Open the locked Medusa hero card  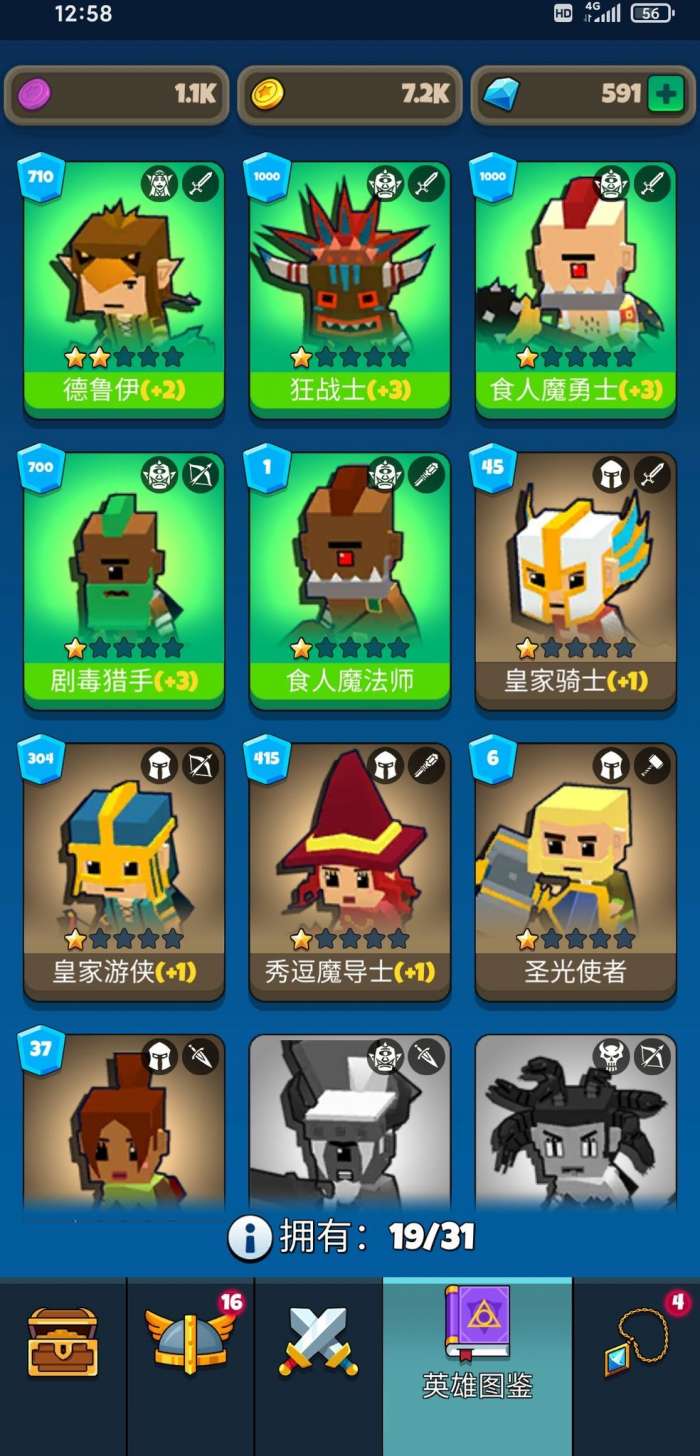(x=576, y=1125)
